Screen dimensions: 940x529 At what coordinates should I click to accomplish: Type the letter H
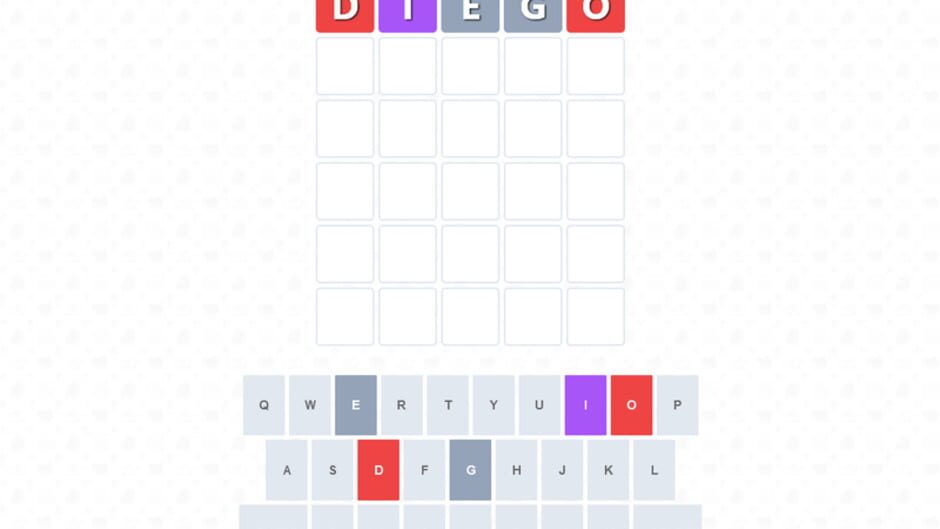[517, 470]
